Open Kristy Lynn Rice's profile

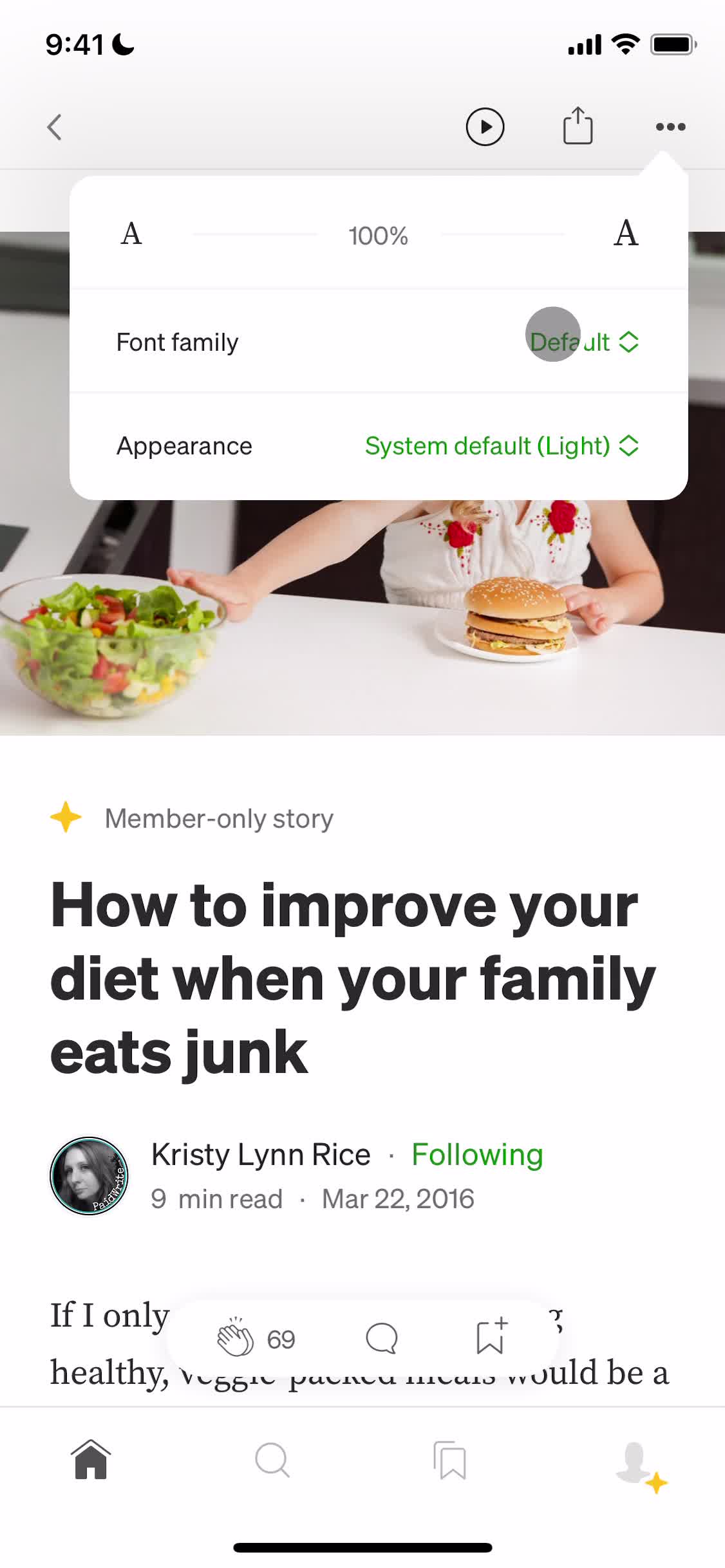click(259, 1154)
